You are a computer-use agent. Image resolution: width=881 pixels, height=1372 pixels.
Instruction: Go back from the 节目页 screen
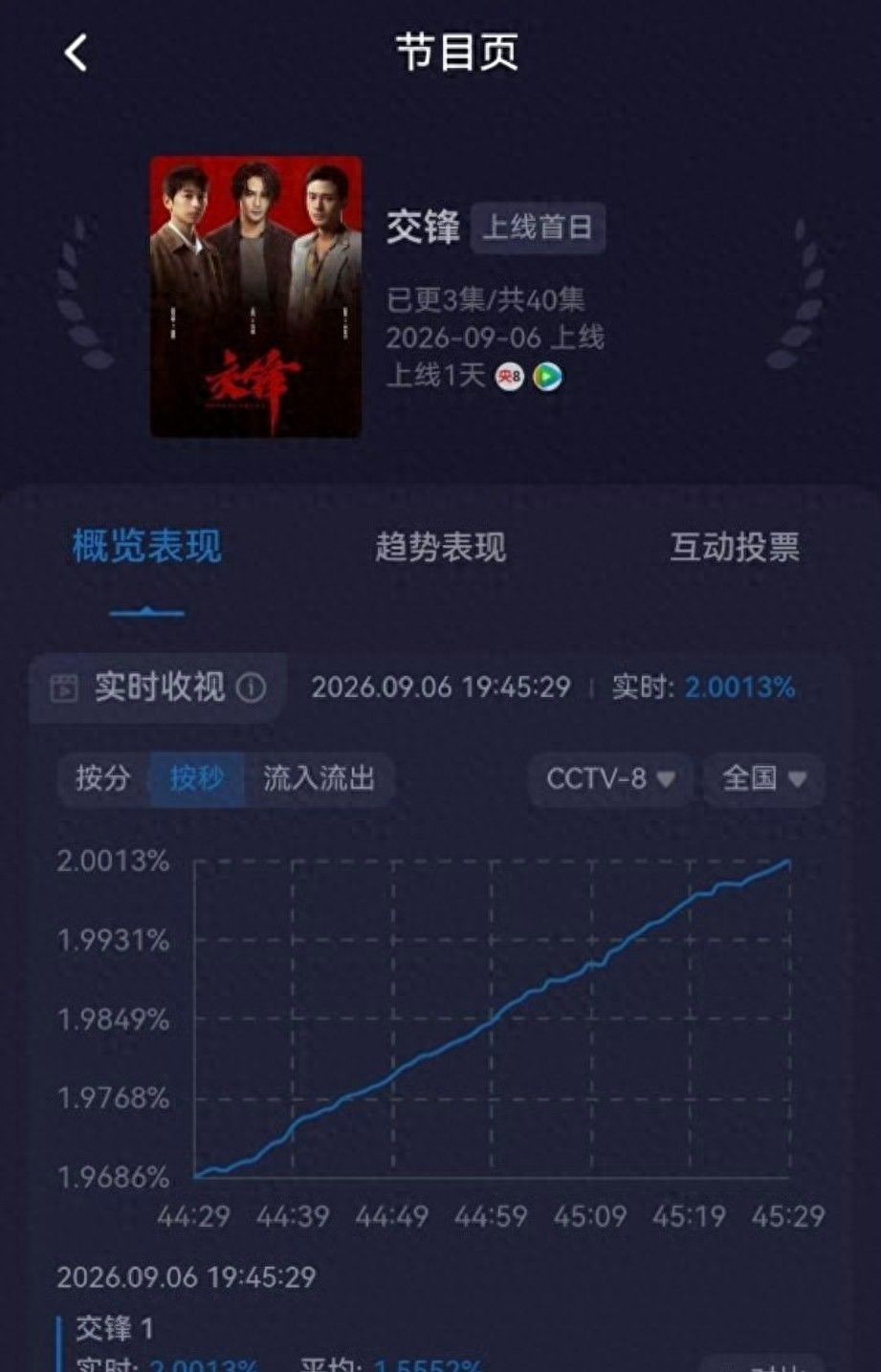pos(76,53)
